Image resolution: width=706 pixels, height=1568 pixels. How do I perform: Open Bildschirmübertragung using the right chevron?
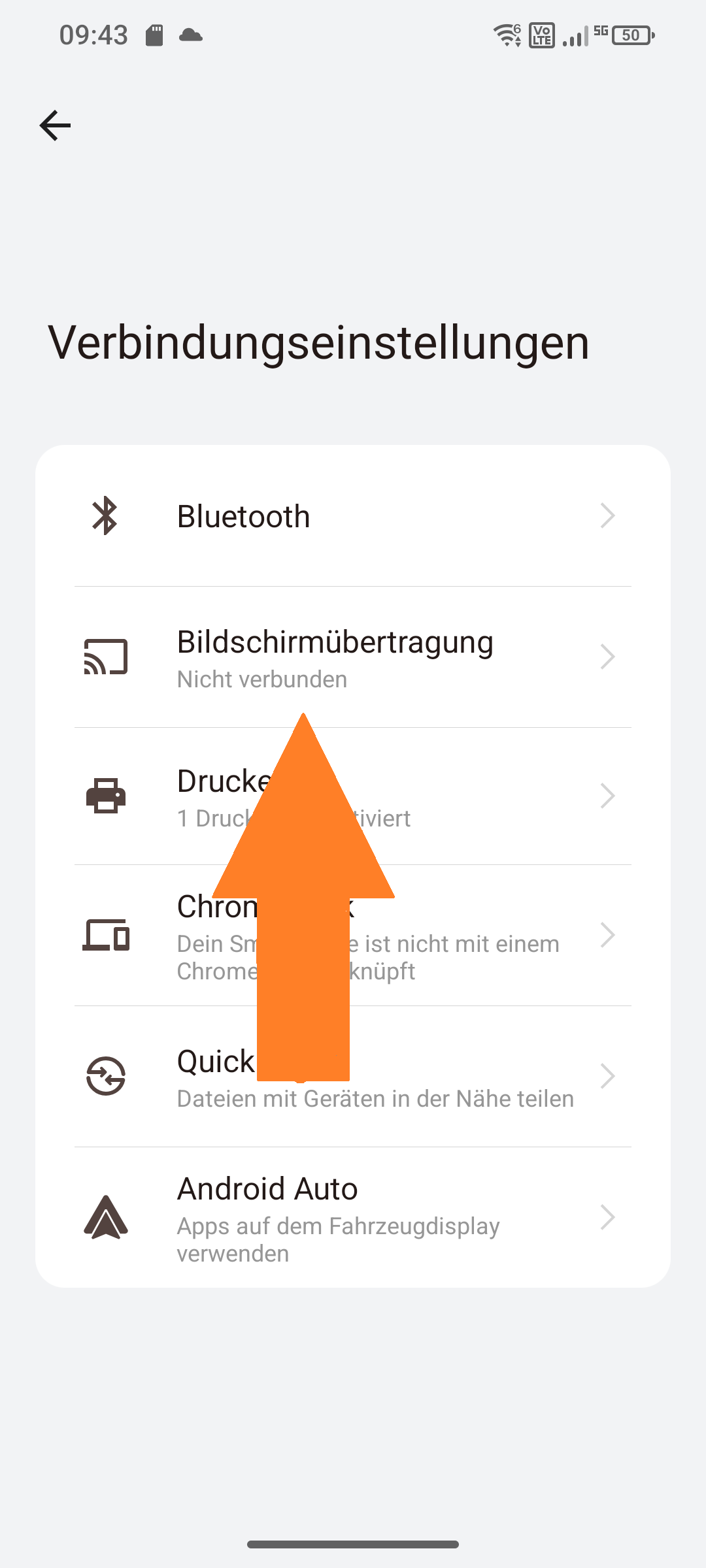[607, 658]
